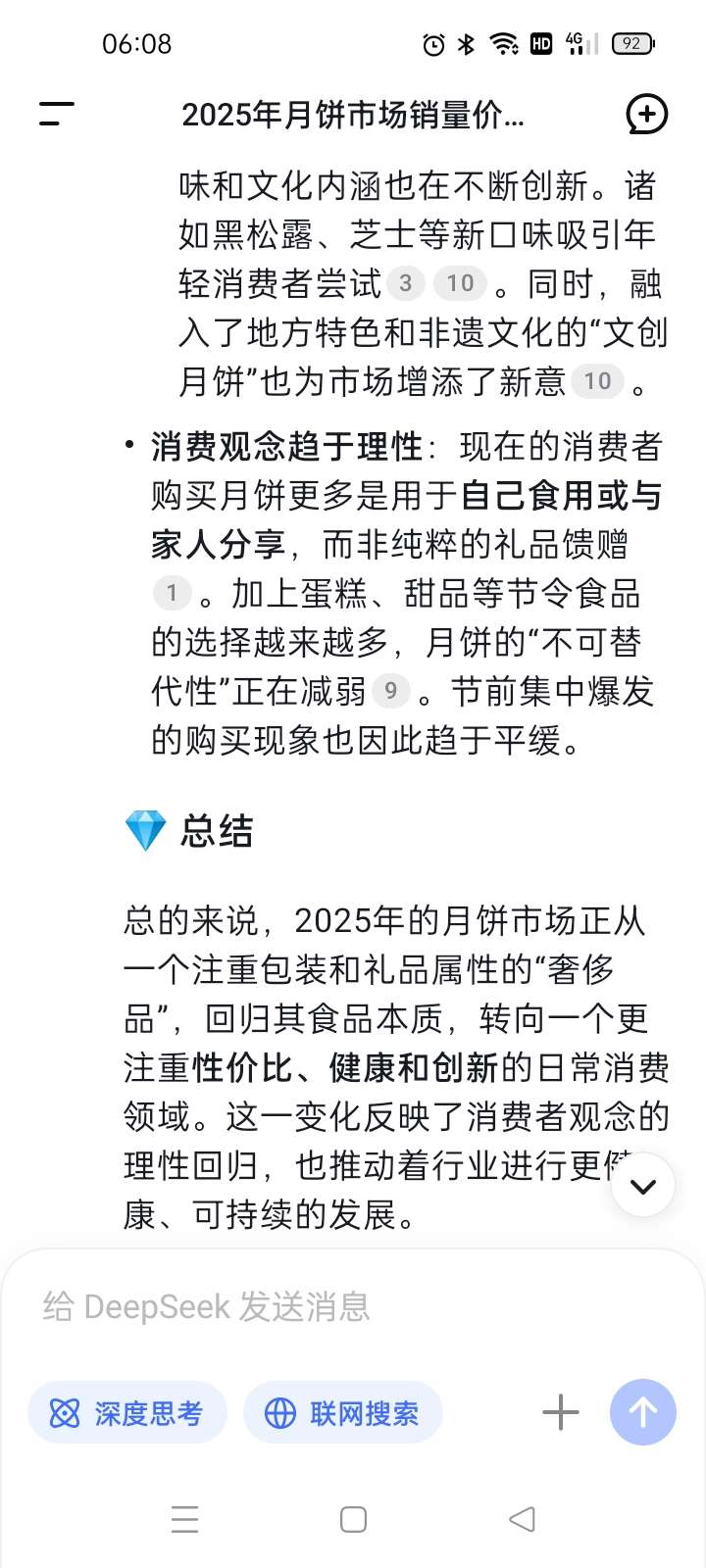Open citation 10 after 增添了新意

pos(597,381)
